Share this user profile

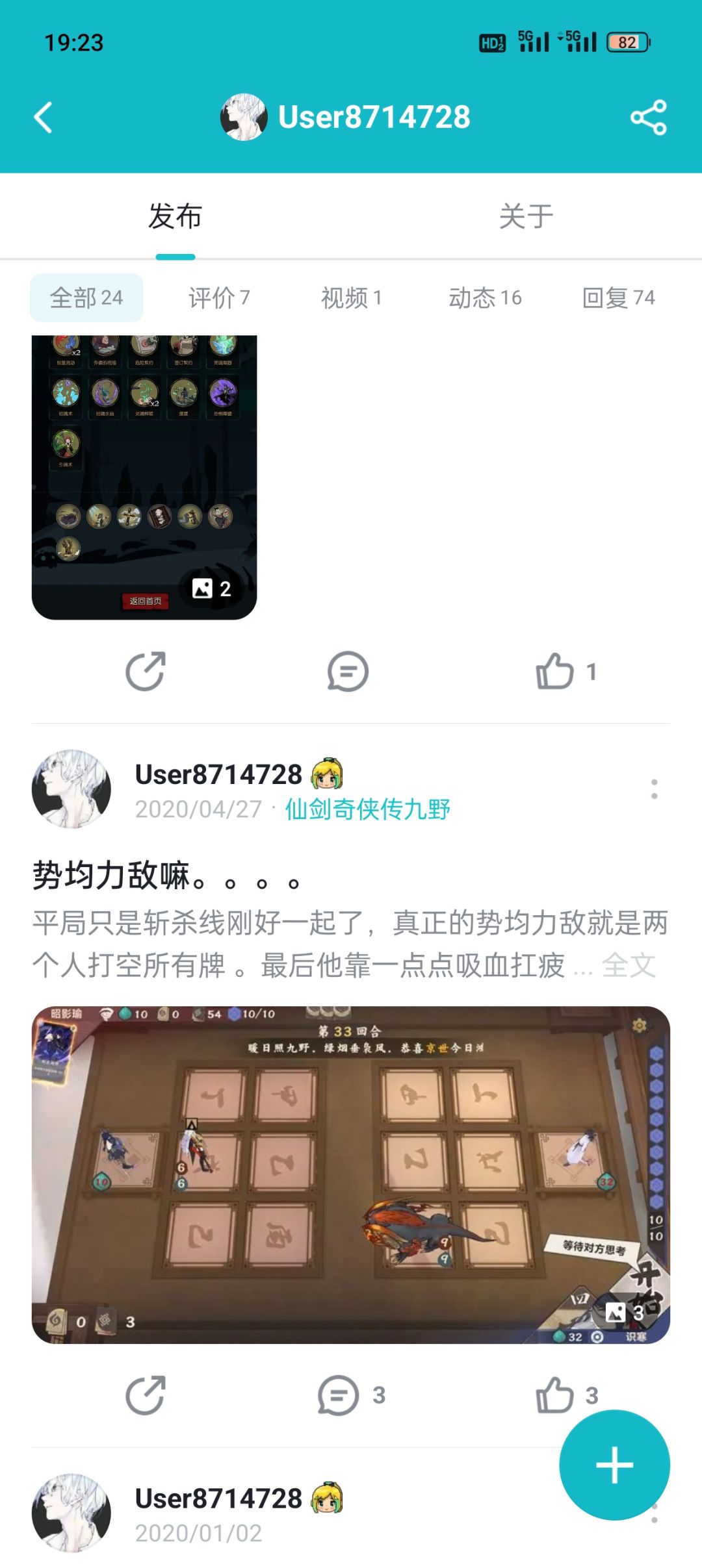click(x=648, y=118)
